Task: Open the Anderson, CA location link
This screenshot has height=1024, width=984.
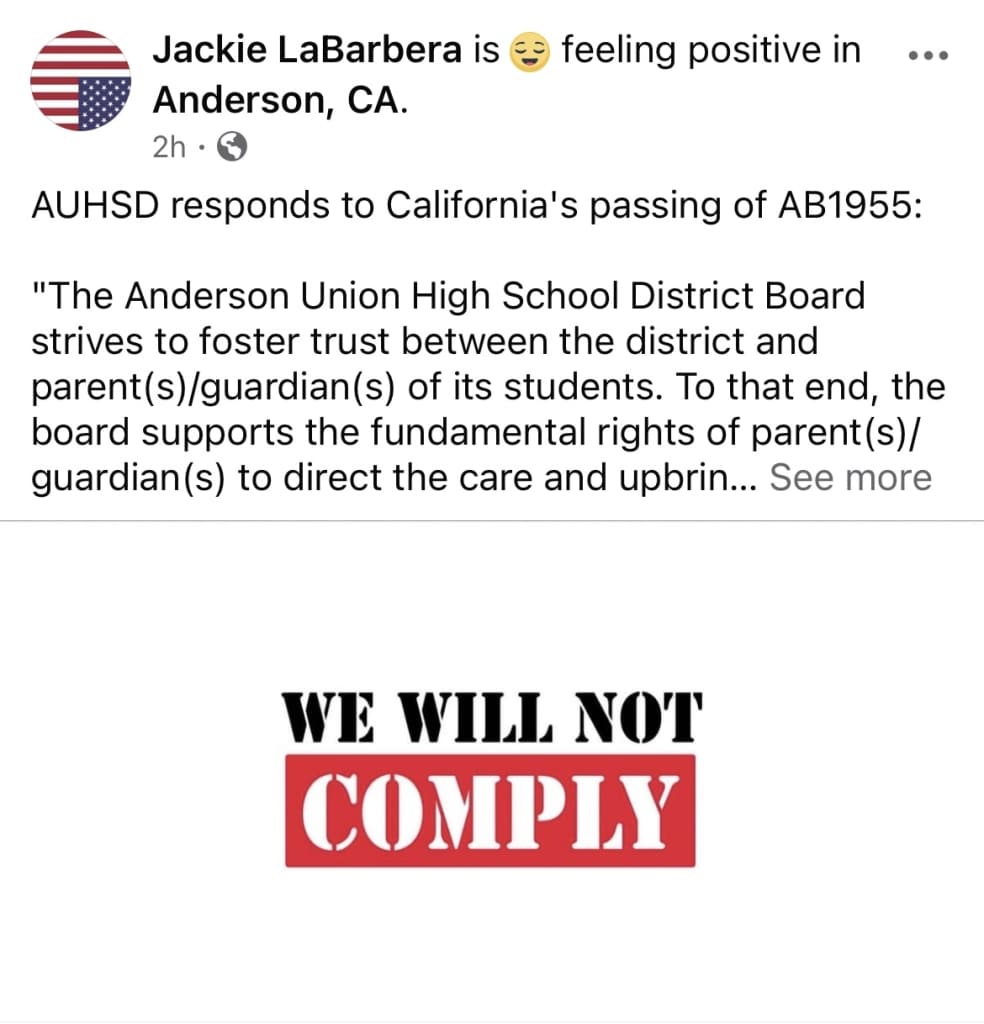Action: pyautogui.click(x=279, y=100)
